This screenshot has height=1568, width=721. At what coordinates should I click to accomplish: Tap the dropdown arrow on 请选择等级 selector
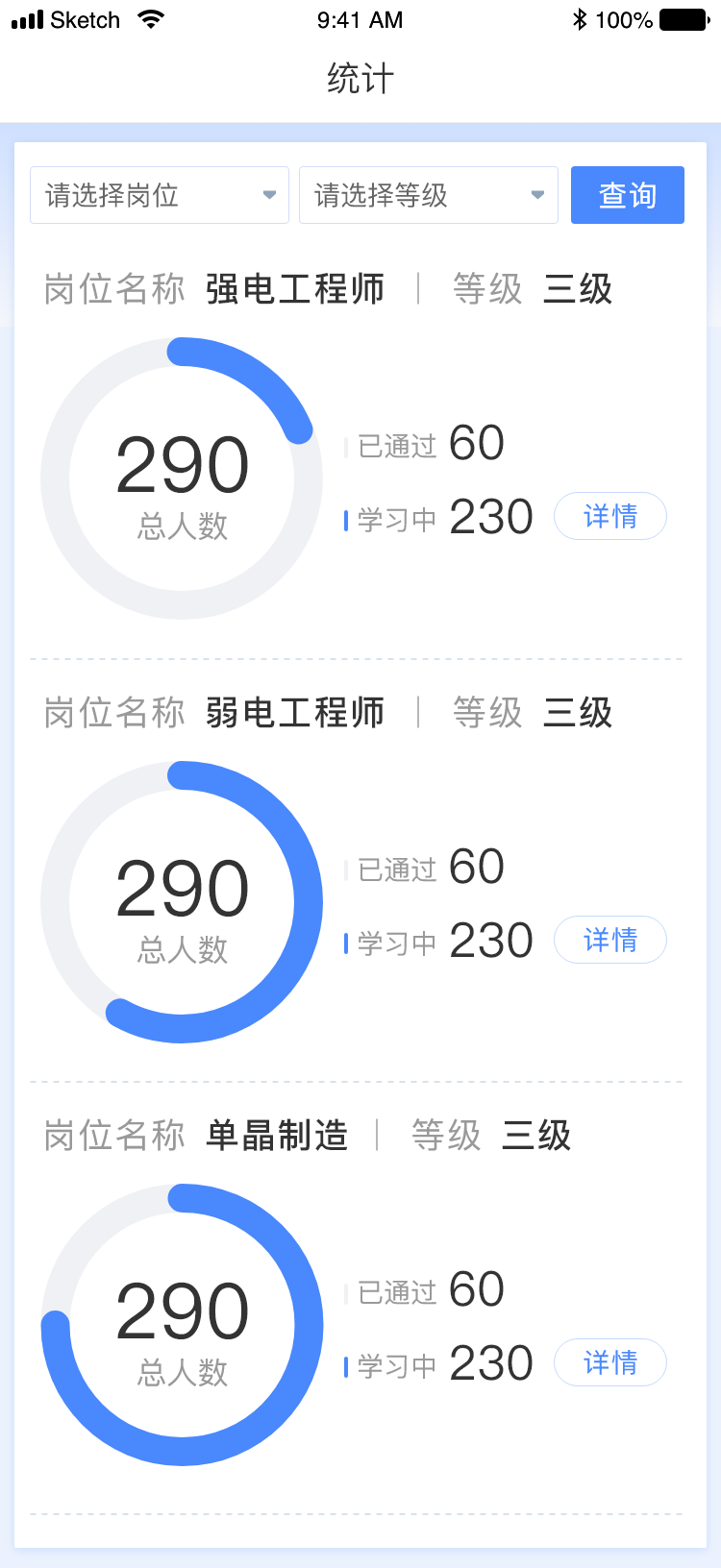539,195
